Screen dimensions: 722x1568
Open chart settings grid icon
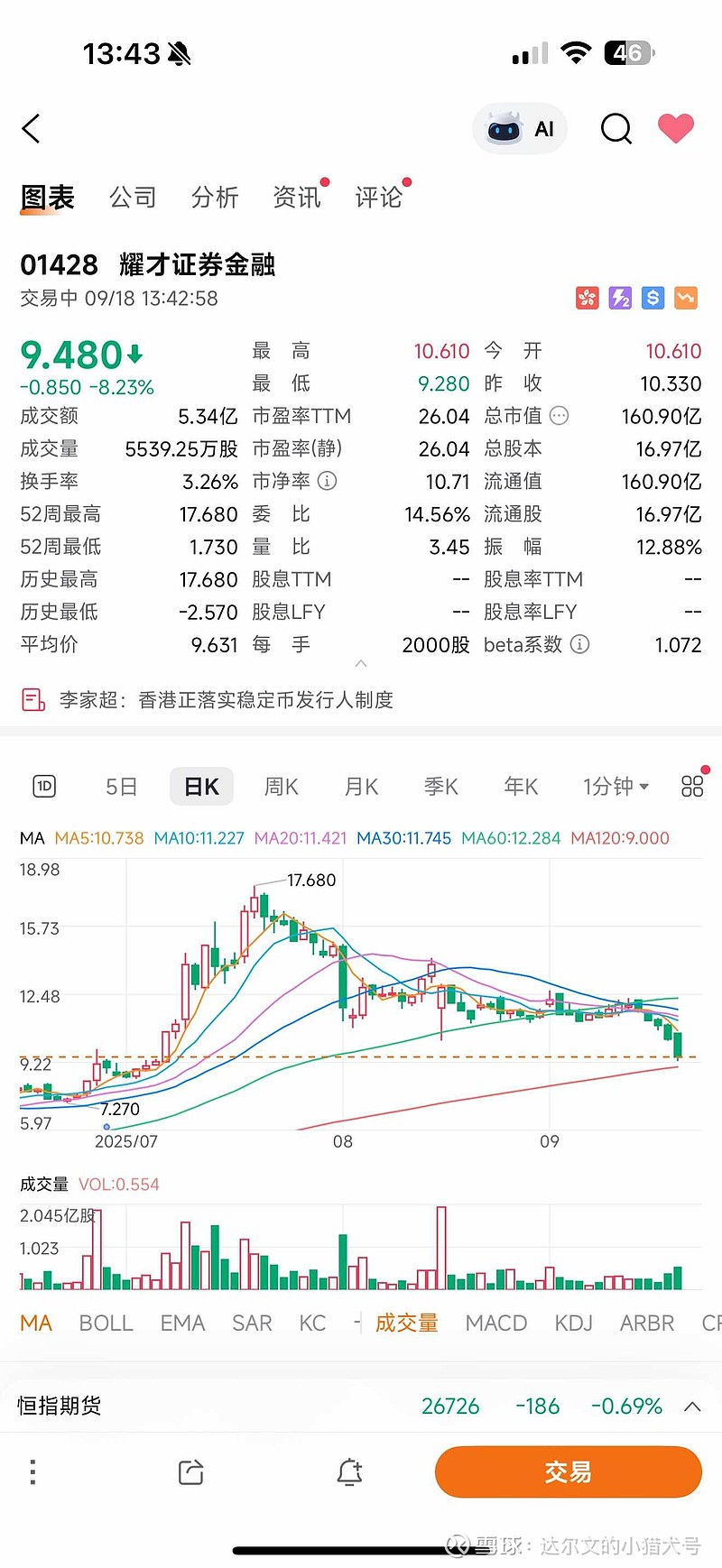pyautogui.click(x=692, y=787)
